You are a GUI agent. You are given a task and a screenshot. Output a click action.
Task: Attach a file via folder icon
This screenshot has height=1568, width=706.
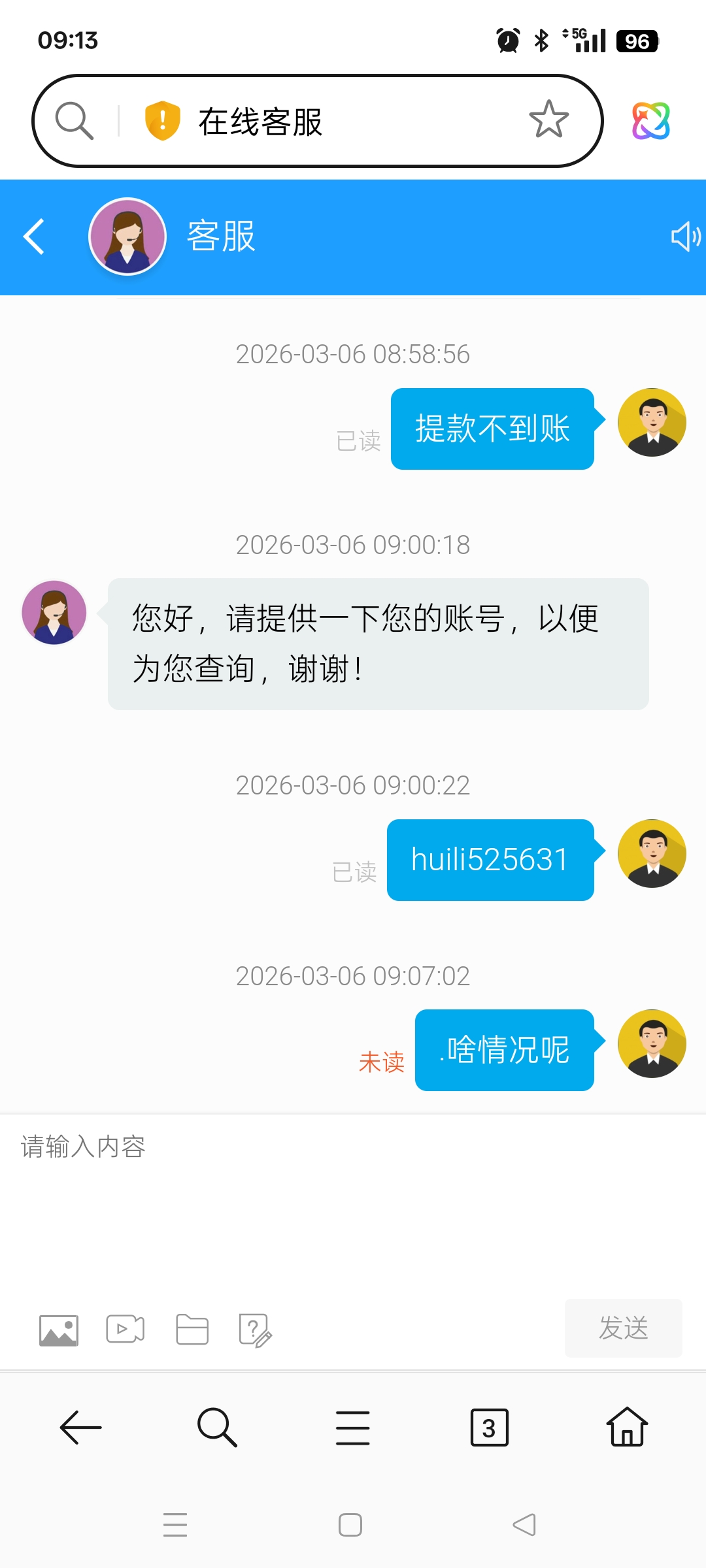coord(192,1329)
